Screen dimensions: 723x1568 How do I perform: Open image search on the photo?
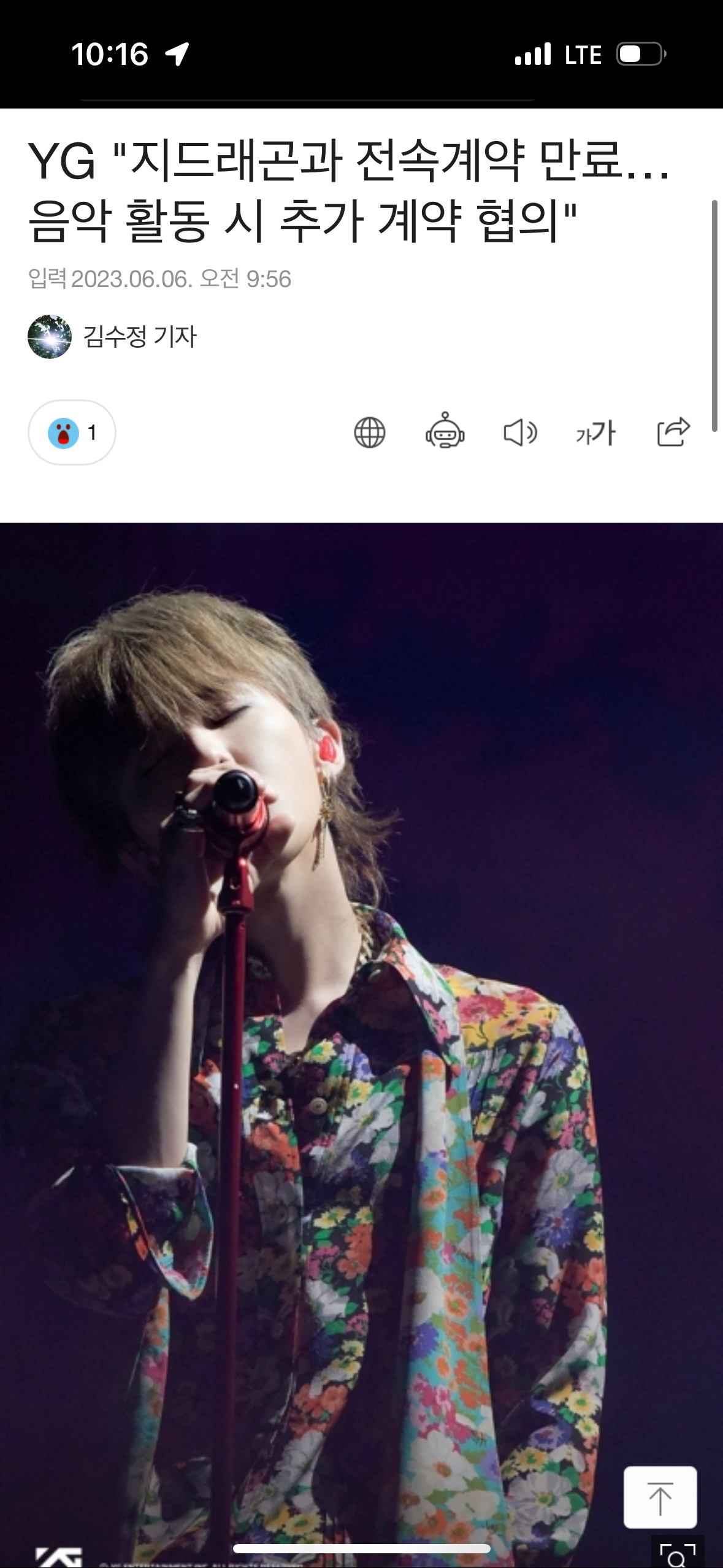pos(677,1553)
